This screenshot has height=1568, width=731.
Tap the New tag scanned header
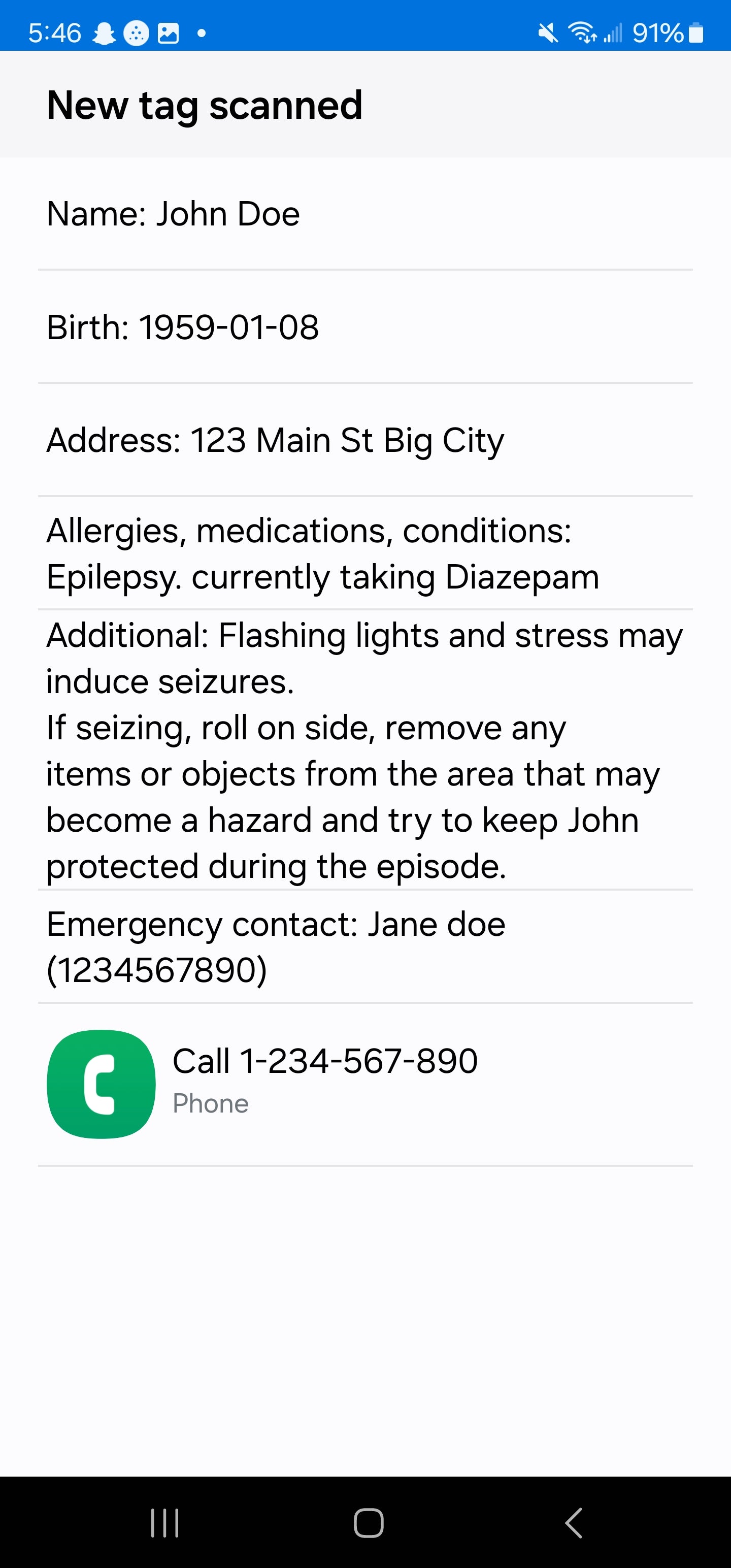205,105
